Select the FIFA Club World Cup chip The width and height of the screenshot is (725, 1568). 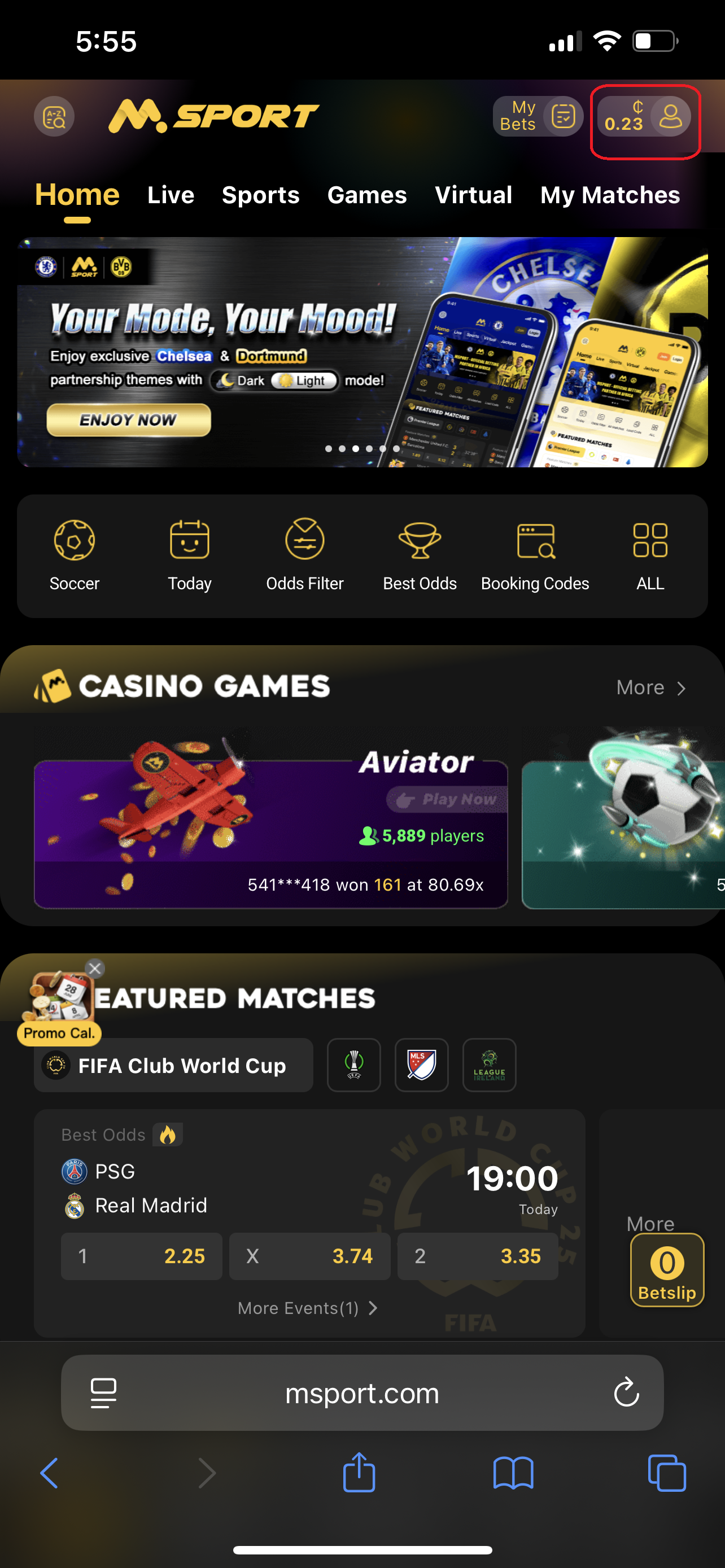tap(173, 1065)
